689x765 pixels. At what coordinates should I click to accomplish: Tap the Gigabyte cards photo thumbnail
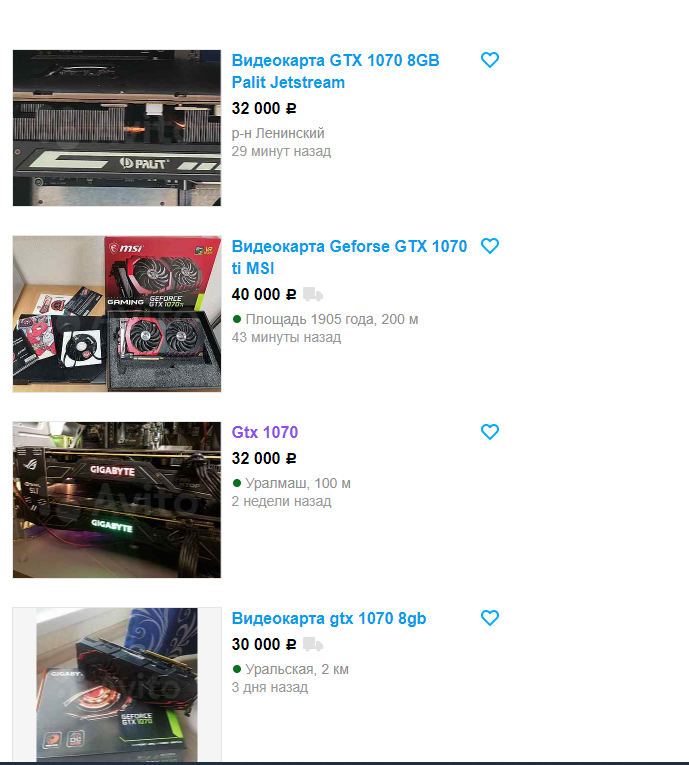click(117, 500)
